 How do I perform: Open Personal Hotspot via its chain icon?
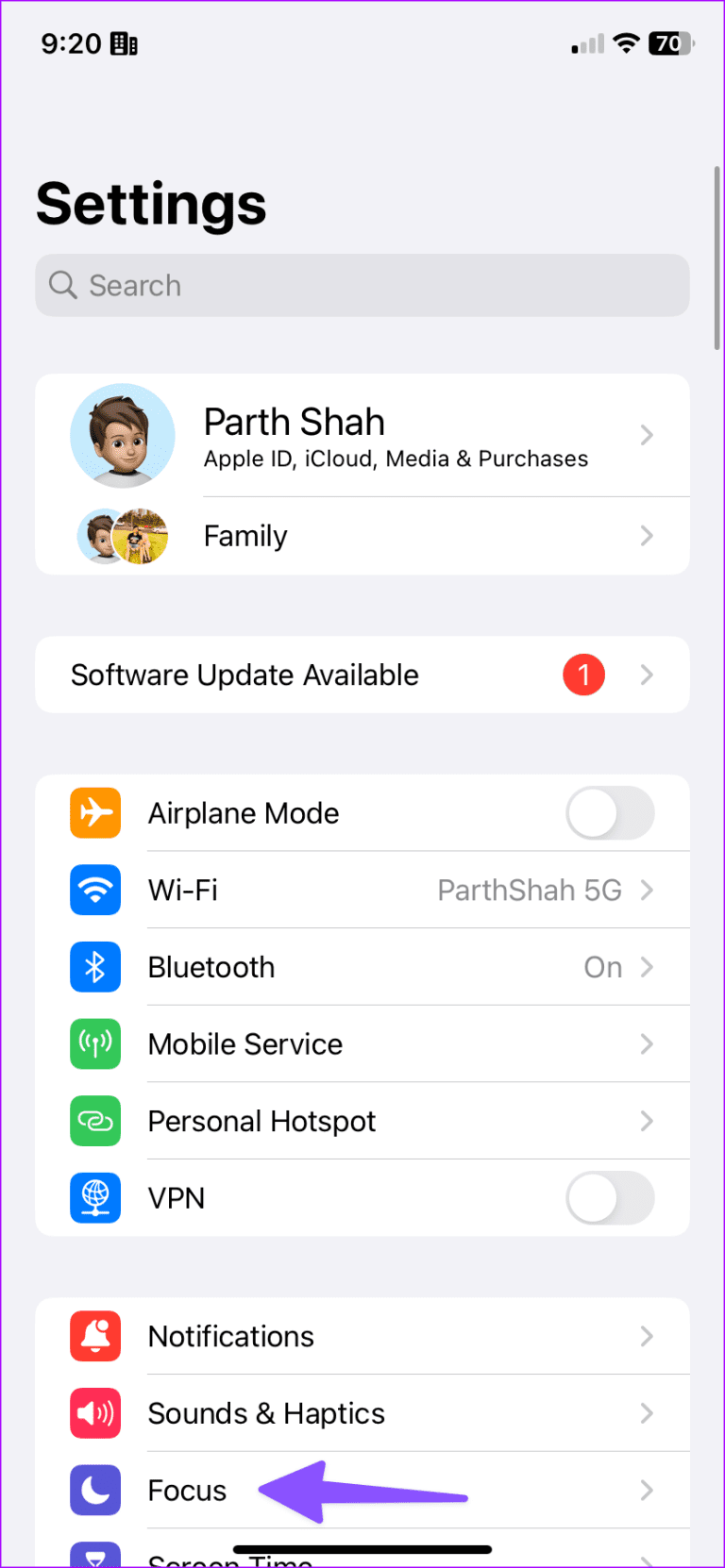[94, 1121]
